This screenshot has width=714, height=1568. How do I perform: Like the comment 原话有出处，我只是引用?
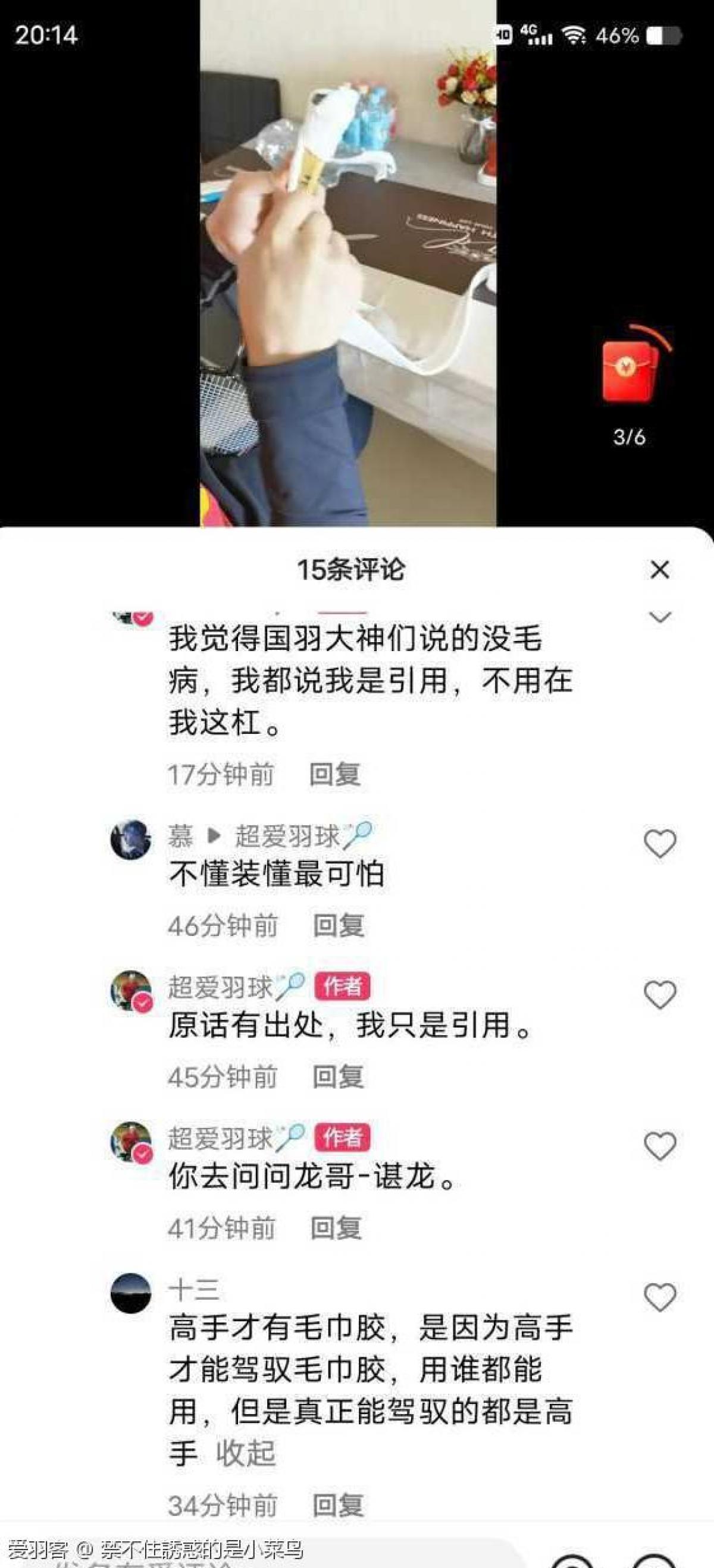(x=660, y=995)
